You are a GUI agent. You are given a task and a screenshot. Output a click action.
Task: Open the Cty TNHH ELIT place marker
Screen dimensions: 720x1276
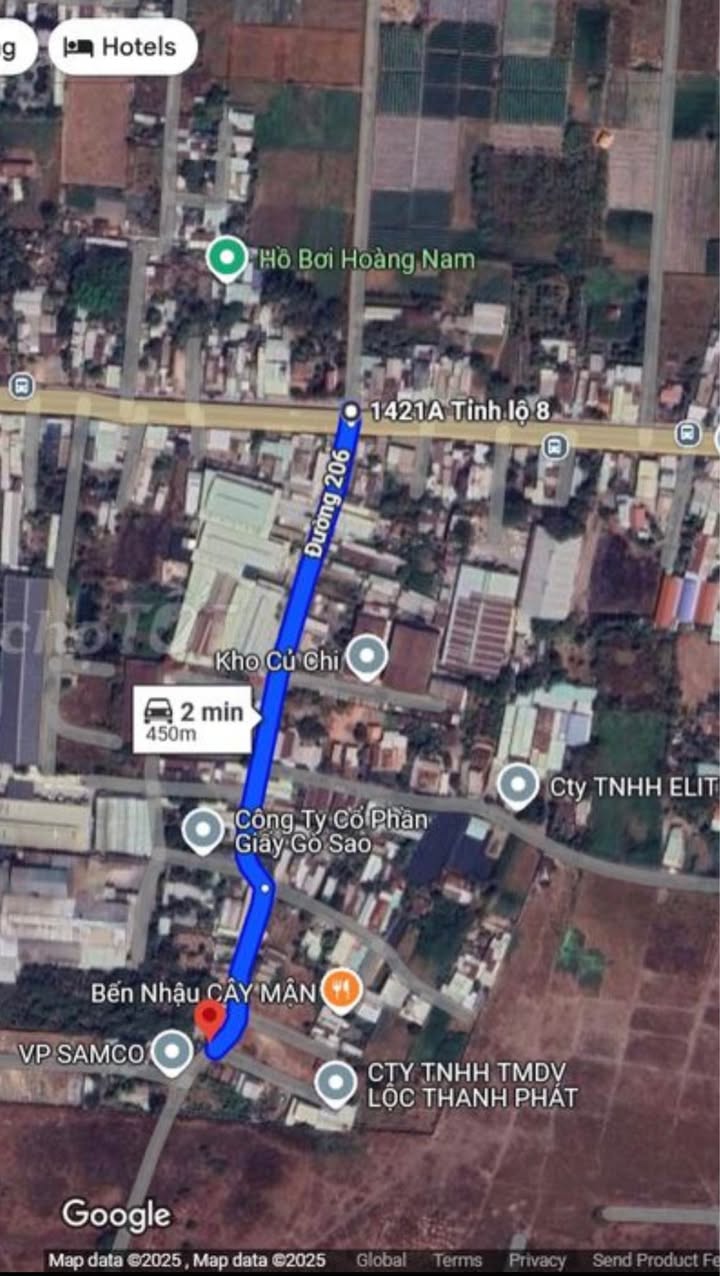[x=517, y=786]
